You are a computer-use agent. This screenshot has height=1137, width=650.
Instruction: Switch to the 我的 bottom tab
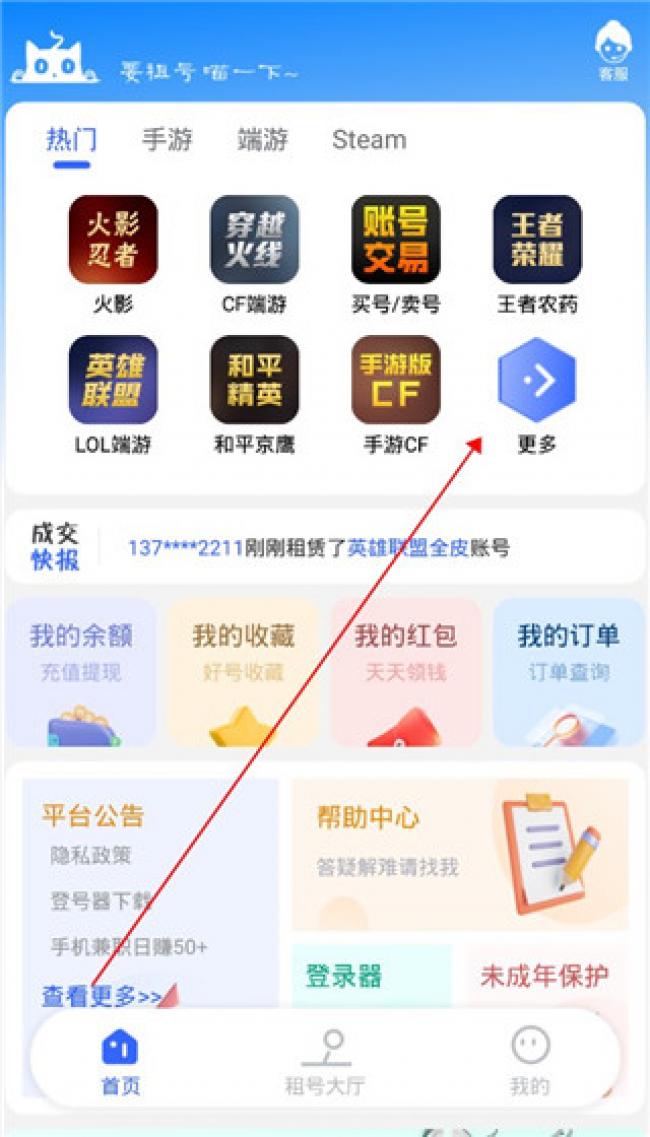530,1061
